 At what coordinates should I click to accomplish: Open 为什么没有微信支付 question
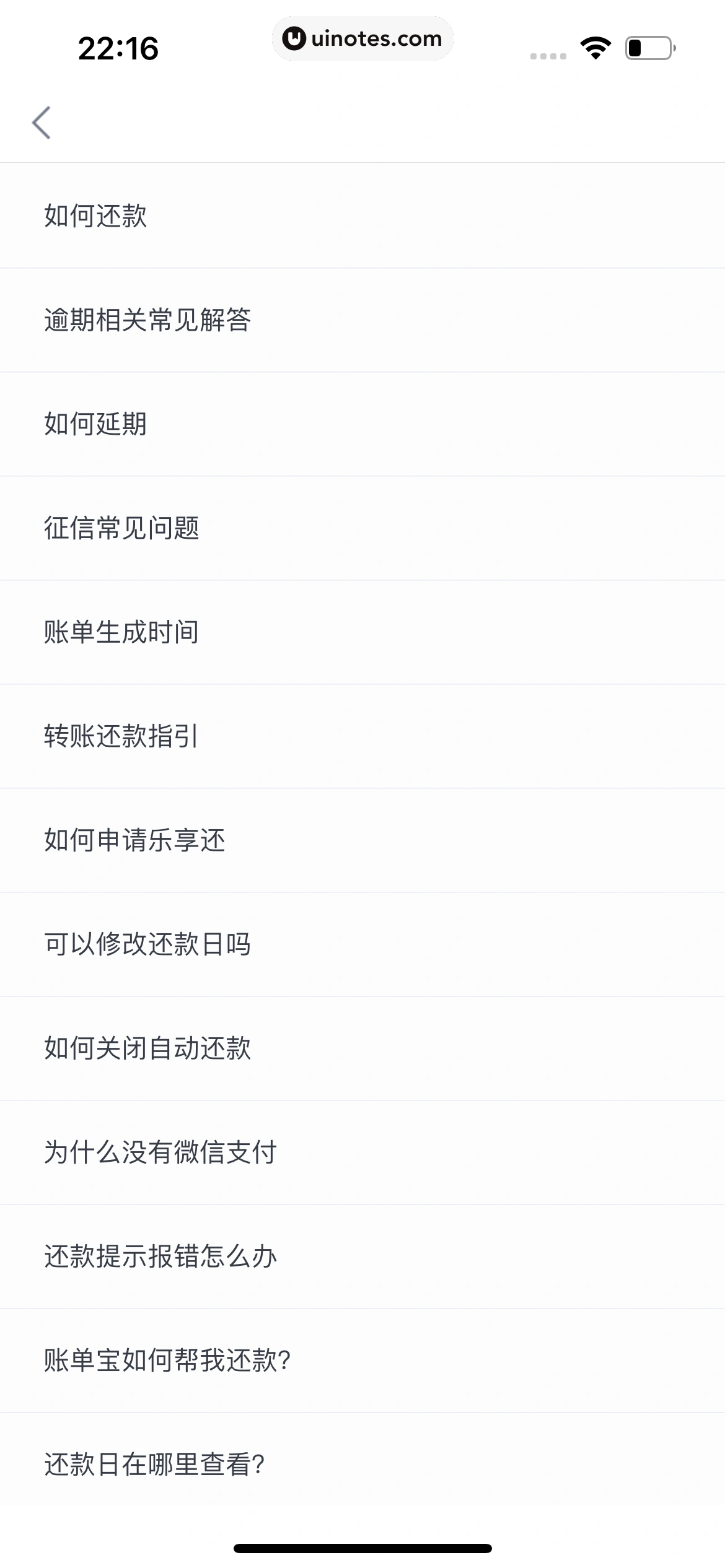(160, 1152)
